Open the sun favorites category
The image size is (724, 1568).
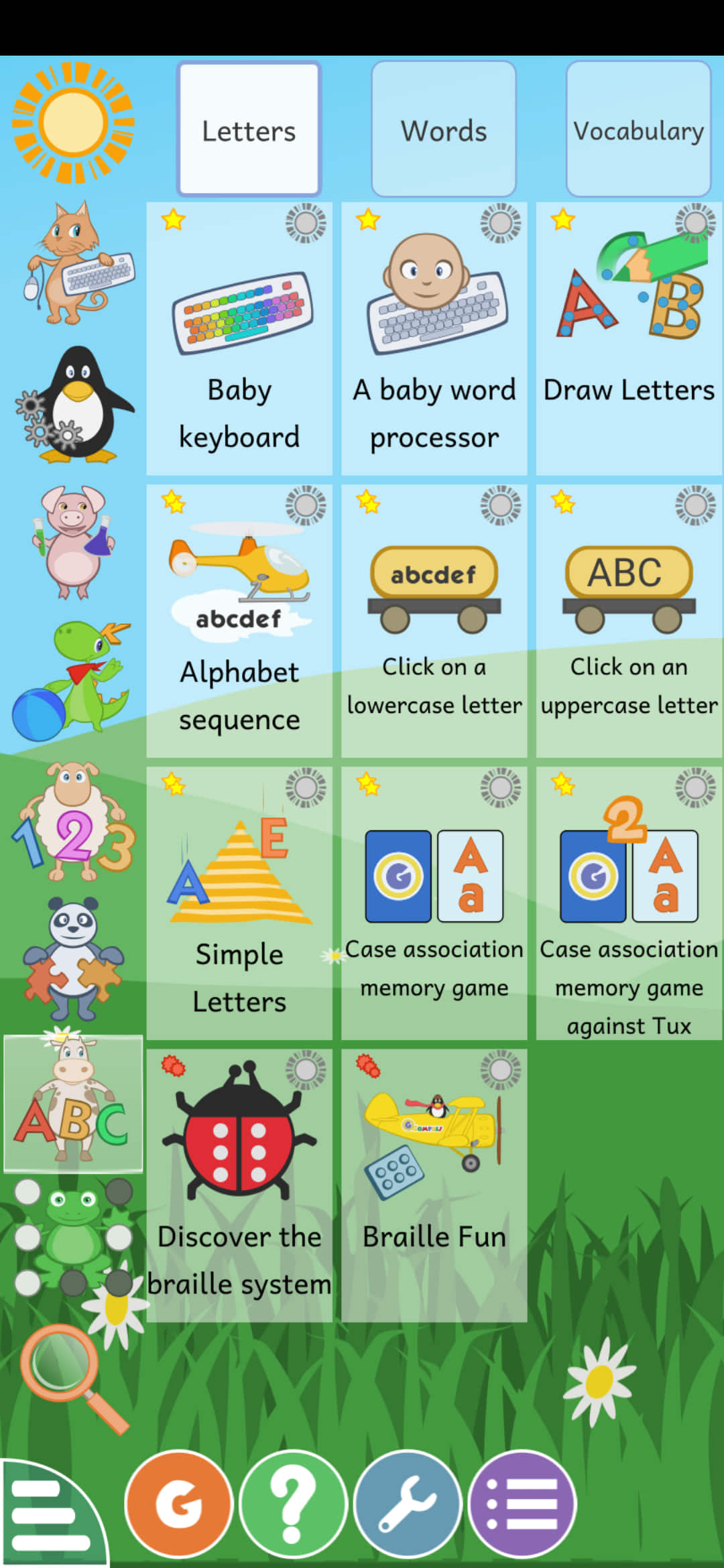(x=73, y=123)
